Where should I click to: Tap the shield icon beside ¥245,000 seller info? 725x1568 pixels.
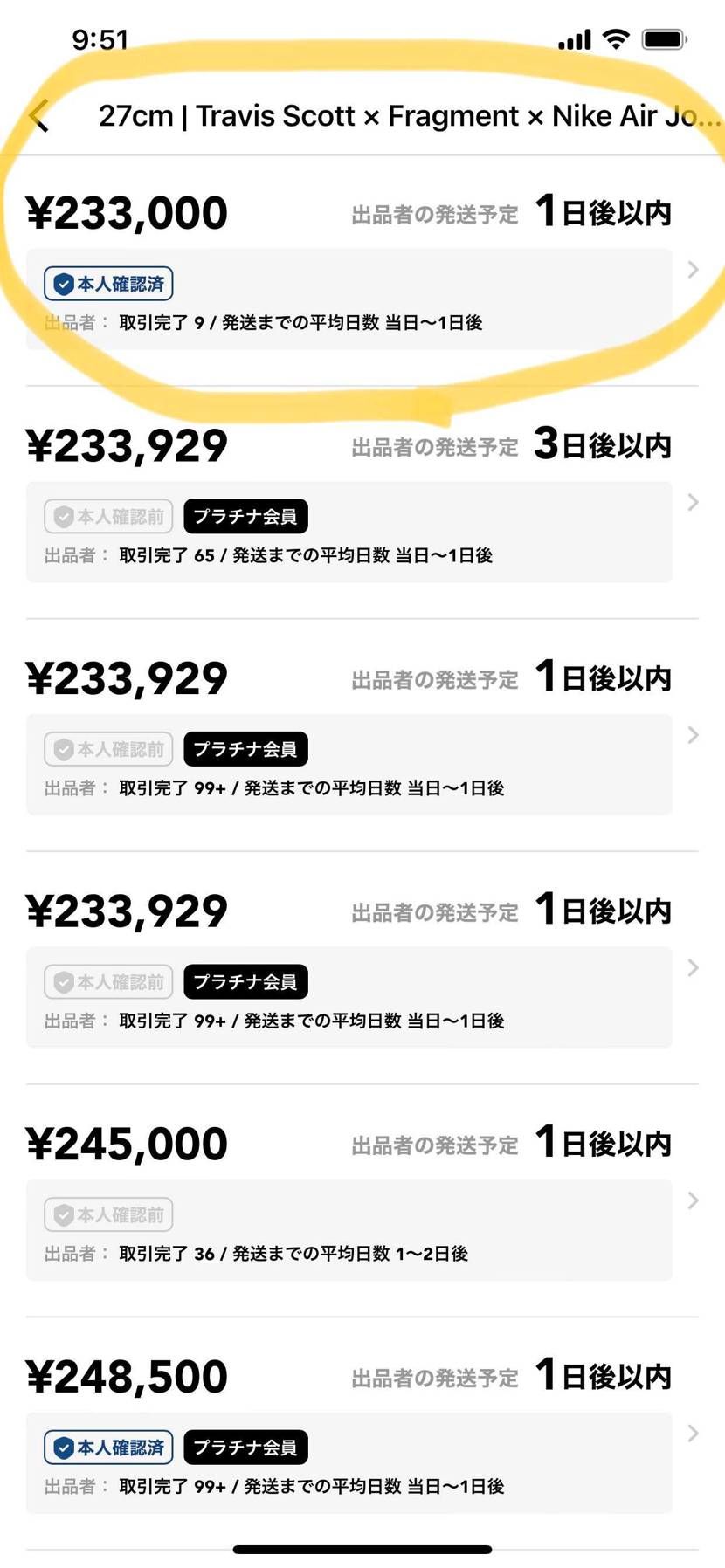click(63, 1213)
